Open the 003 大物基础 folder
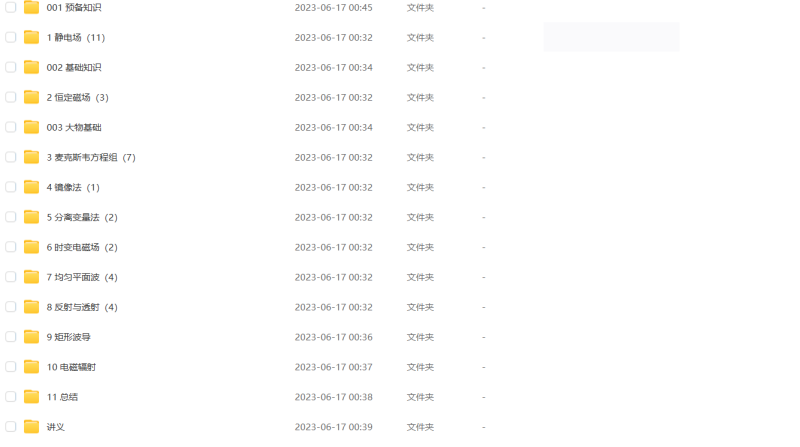This screenshot has width=800, height=447. (73, 127)
